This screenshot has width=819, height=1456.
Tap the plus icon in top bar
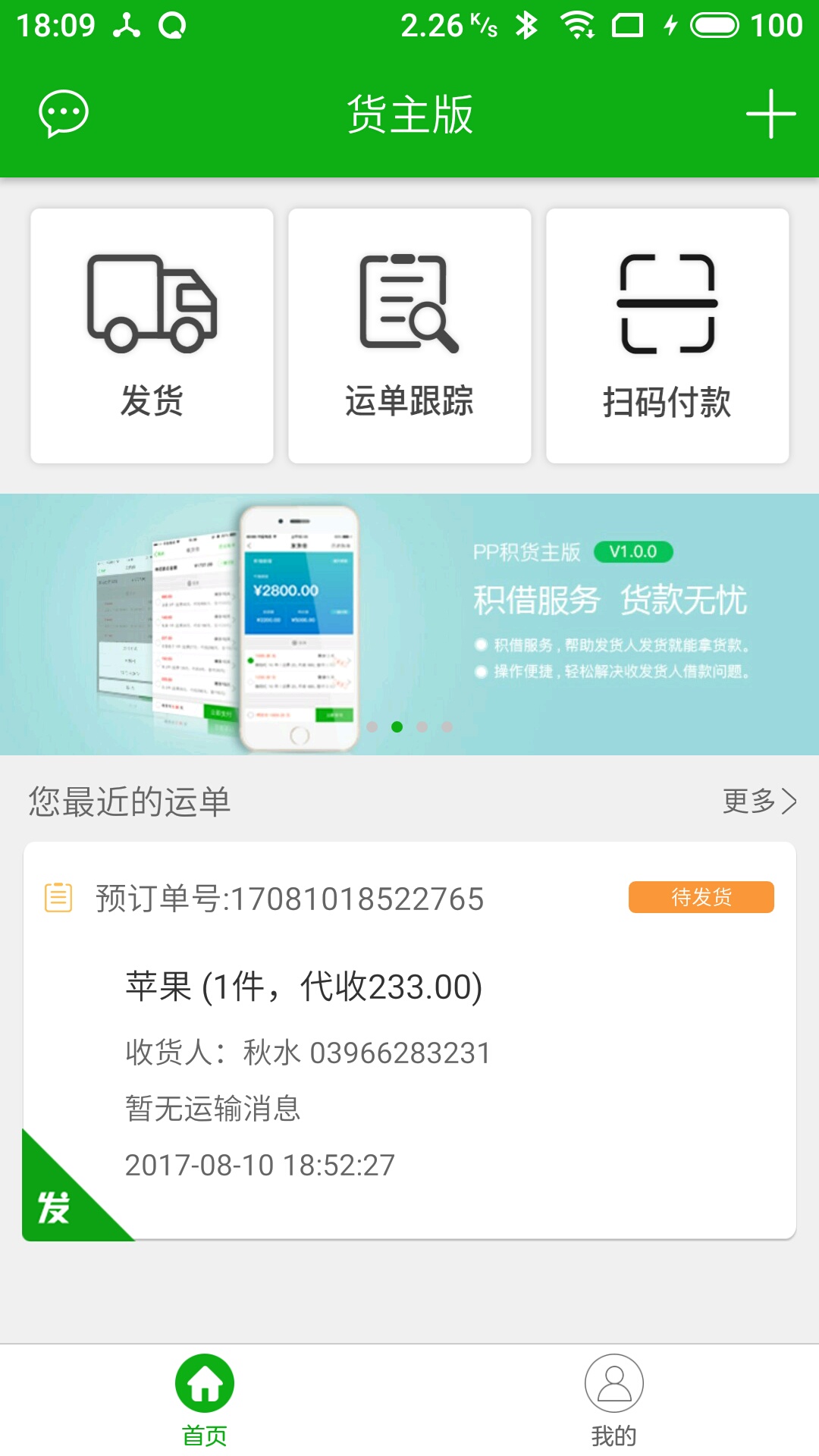pos(770,115)
